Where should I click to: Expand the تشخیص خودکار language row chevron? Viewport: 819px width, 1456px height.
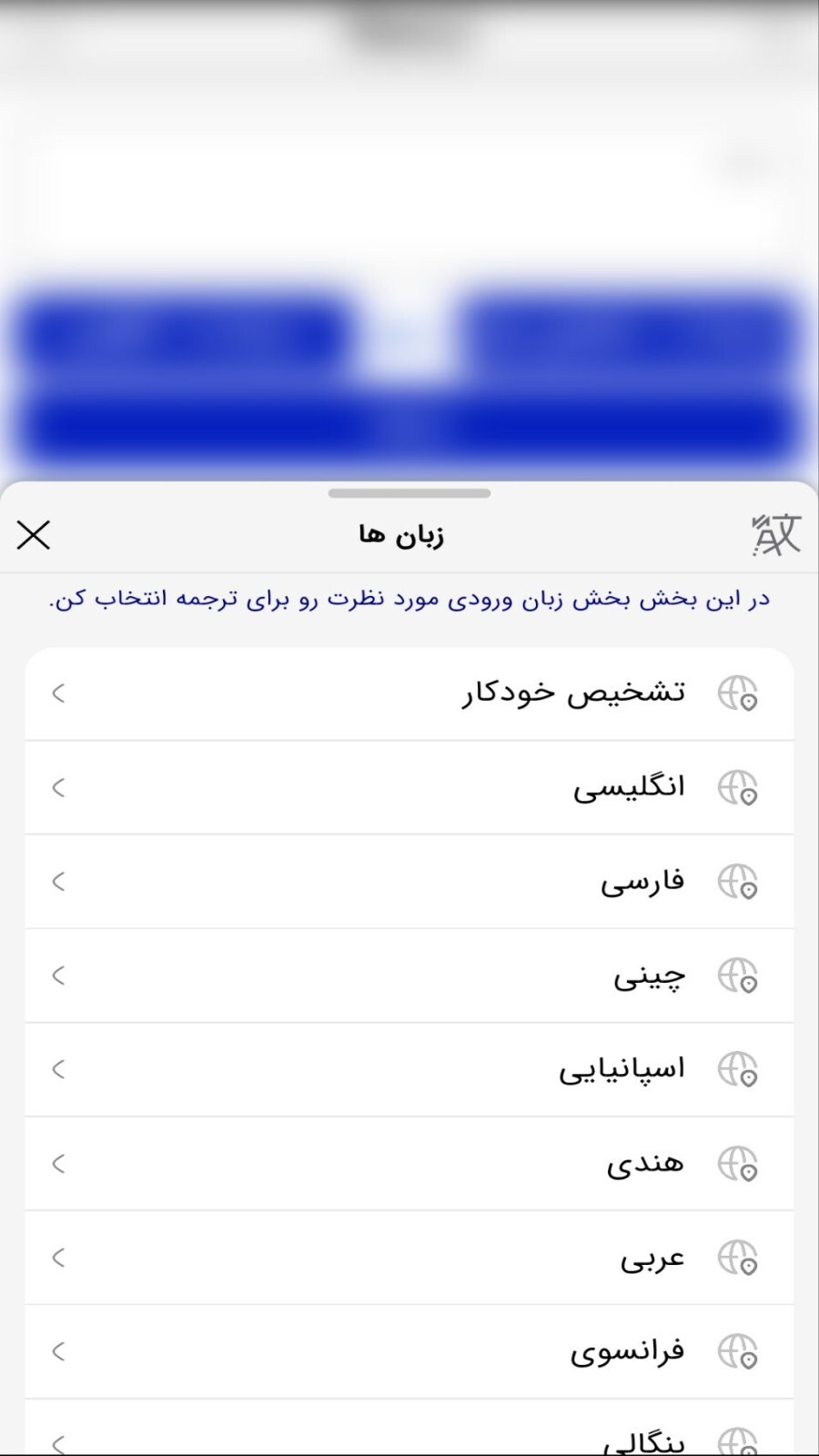point(57,693)
